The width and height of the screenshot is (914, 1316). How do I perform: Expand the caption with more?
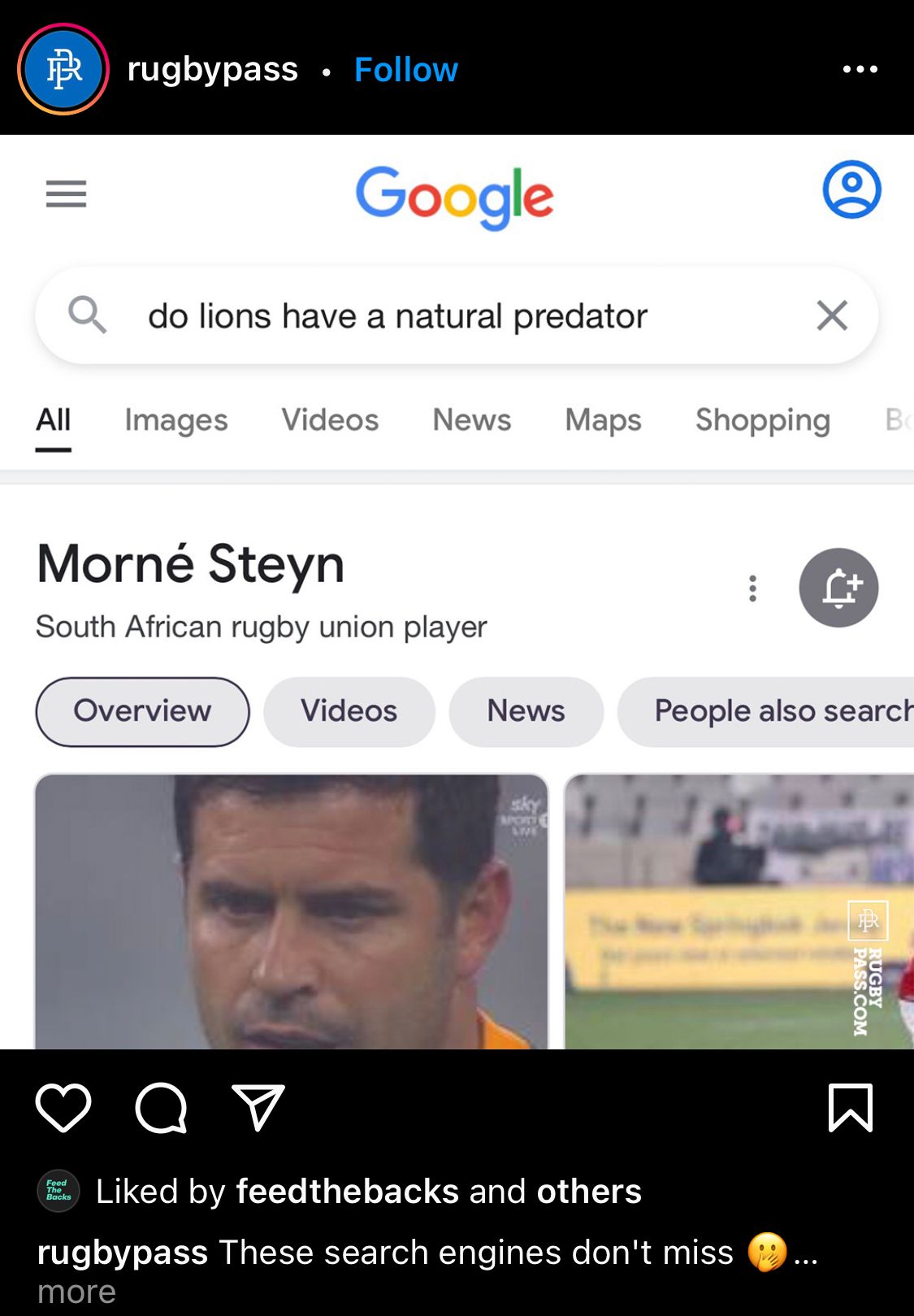coord(76,1292)
